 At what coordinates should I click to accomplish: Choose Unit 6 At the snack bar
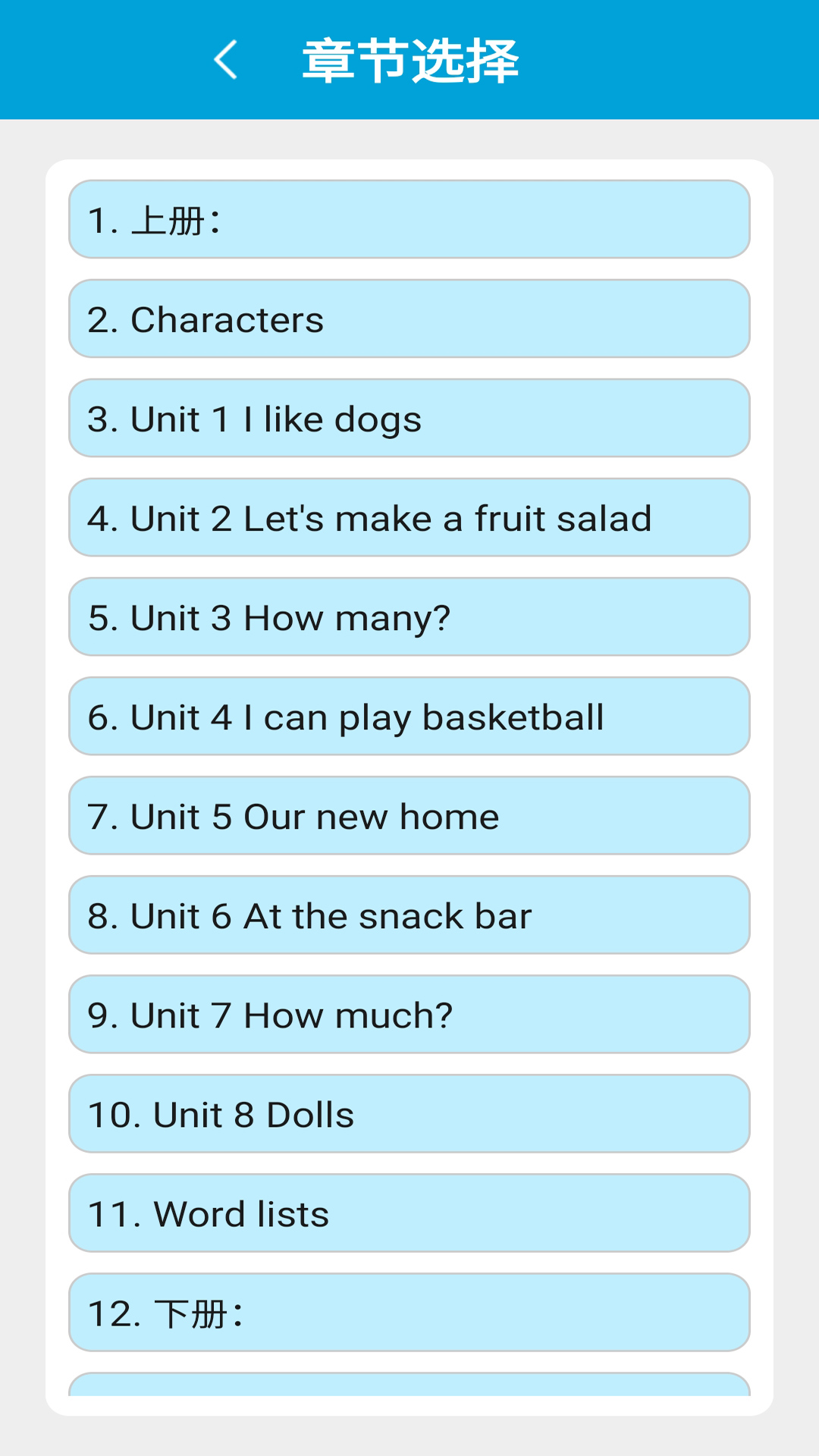coord(409,915)
